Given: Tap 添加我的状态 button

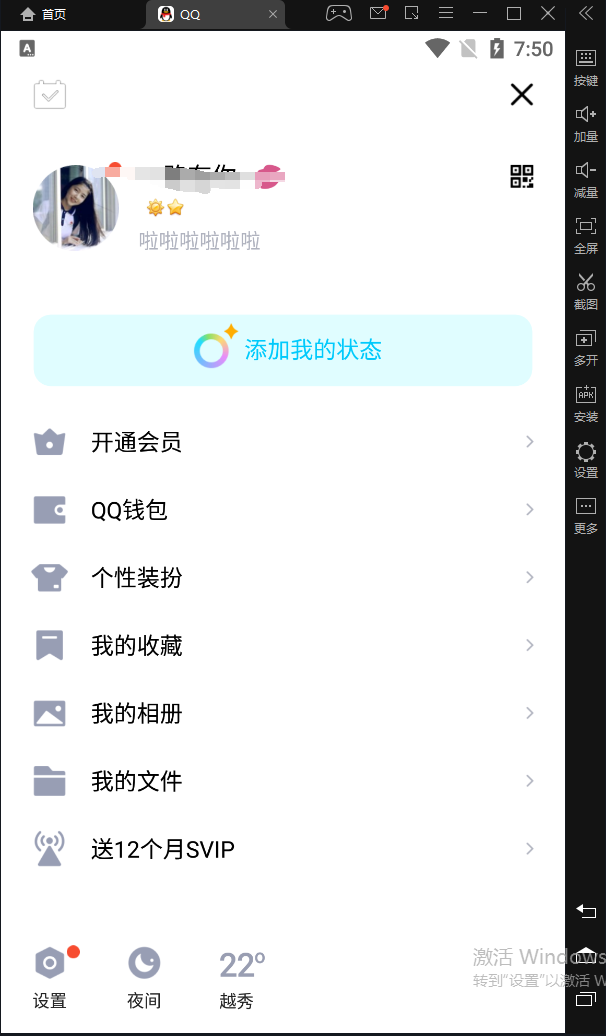Looking at the screenshot, I should click(x=283, y=350).
